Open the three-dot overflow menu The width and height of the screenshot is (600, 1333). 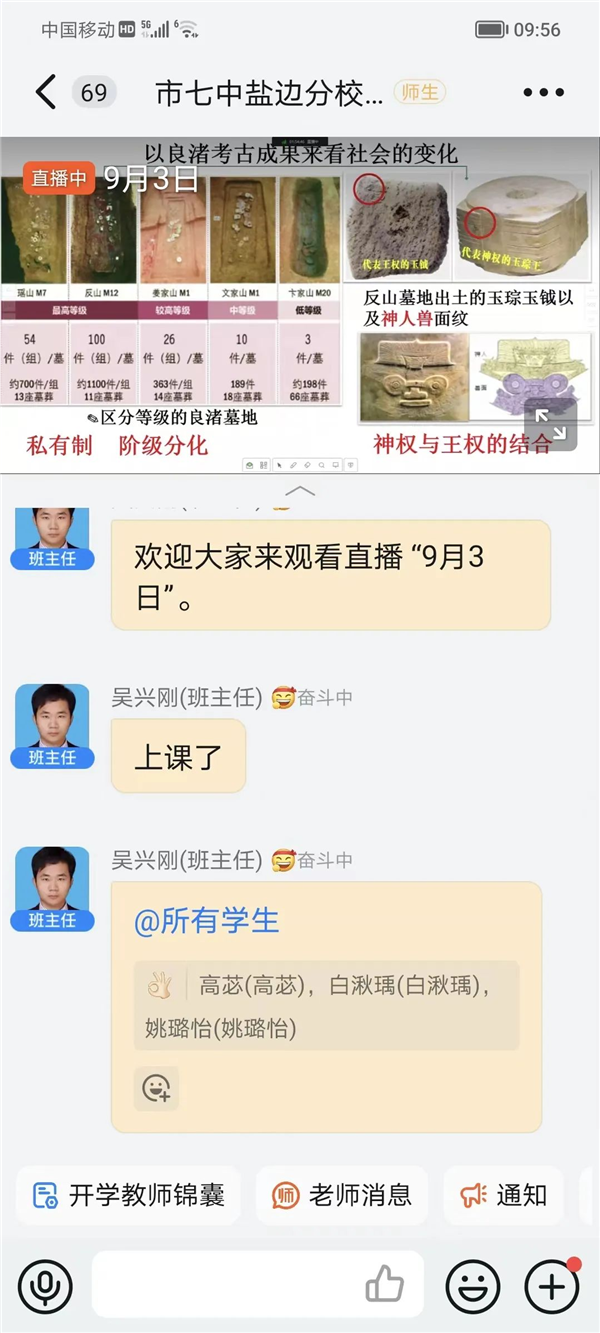click(544, 93)
